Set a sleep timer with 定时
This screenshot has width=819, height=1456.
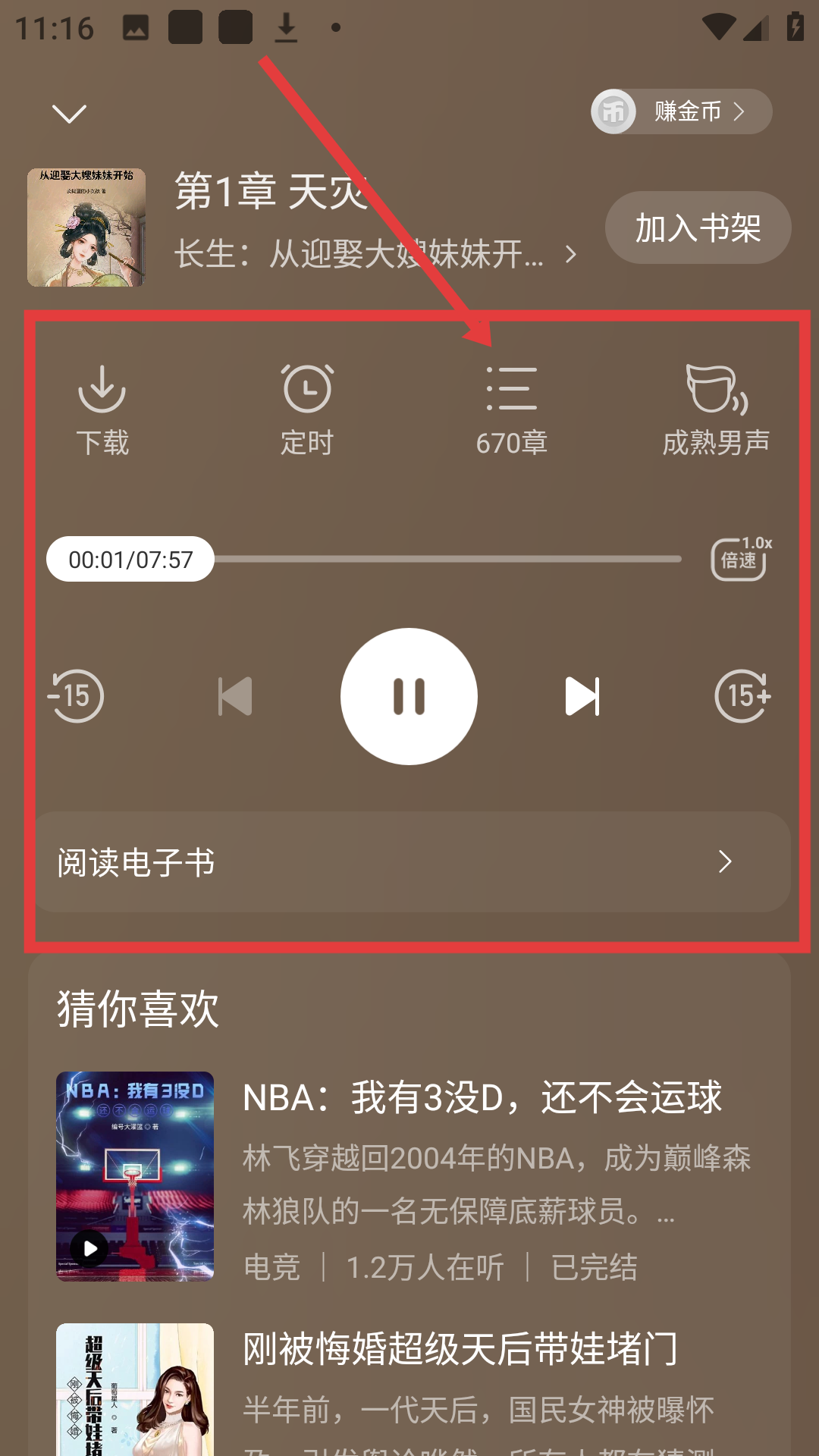307,409
